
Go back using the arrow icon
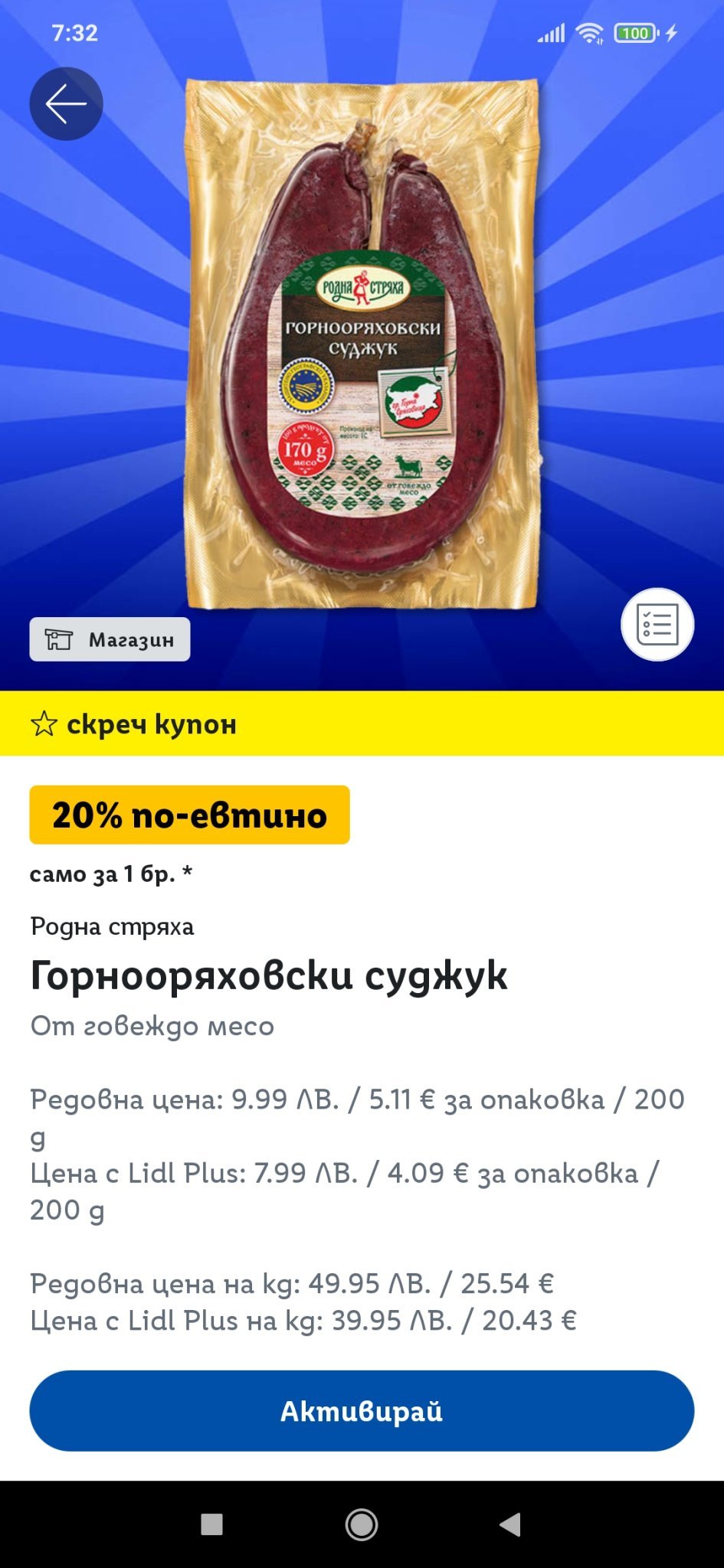click(66, 104)
